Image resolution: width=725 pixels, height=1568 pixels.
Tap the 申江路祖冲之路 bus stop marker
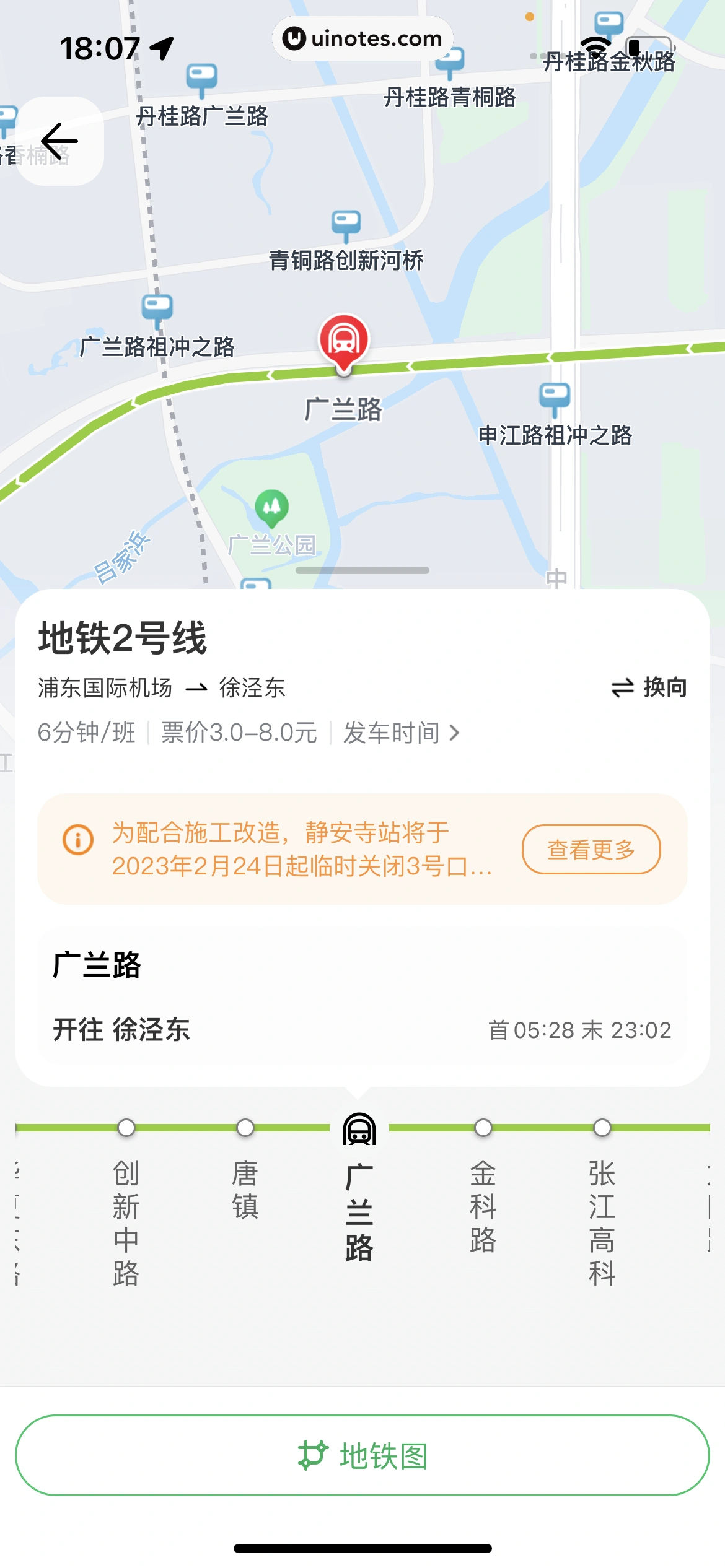click(x=555, y=398)
